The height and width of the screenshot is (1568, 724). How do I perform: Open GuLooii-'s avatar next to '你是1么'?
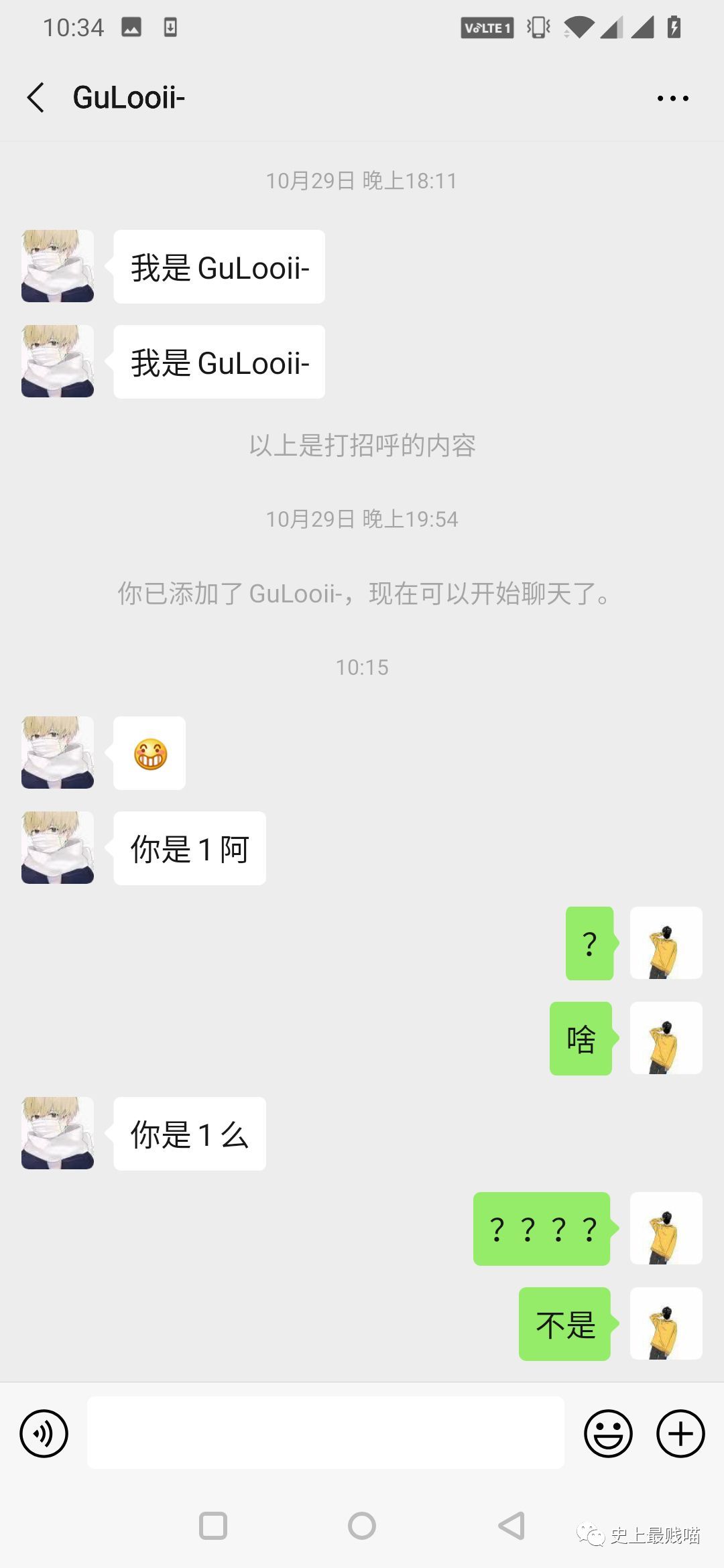pos(57,1133)
